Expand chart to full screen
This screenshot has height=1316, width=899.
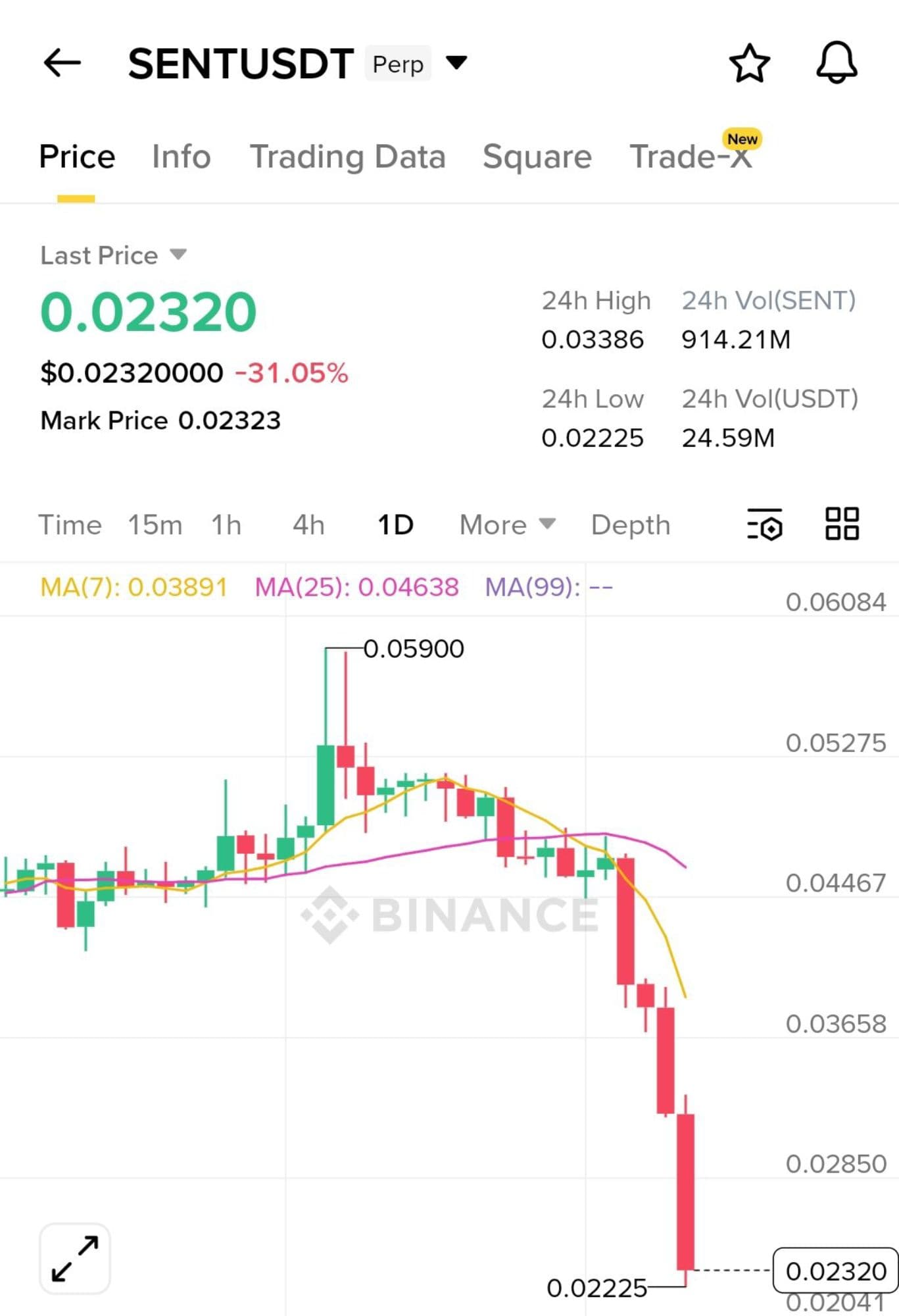point(75,1258)
